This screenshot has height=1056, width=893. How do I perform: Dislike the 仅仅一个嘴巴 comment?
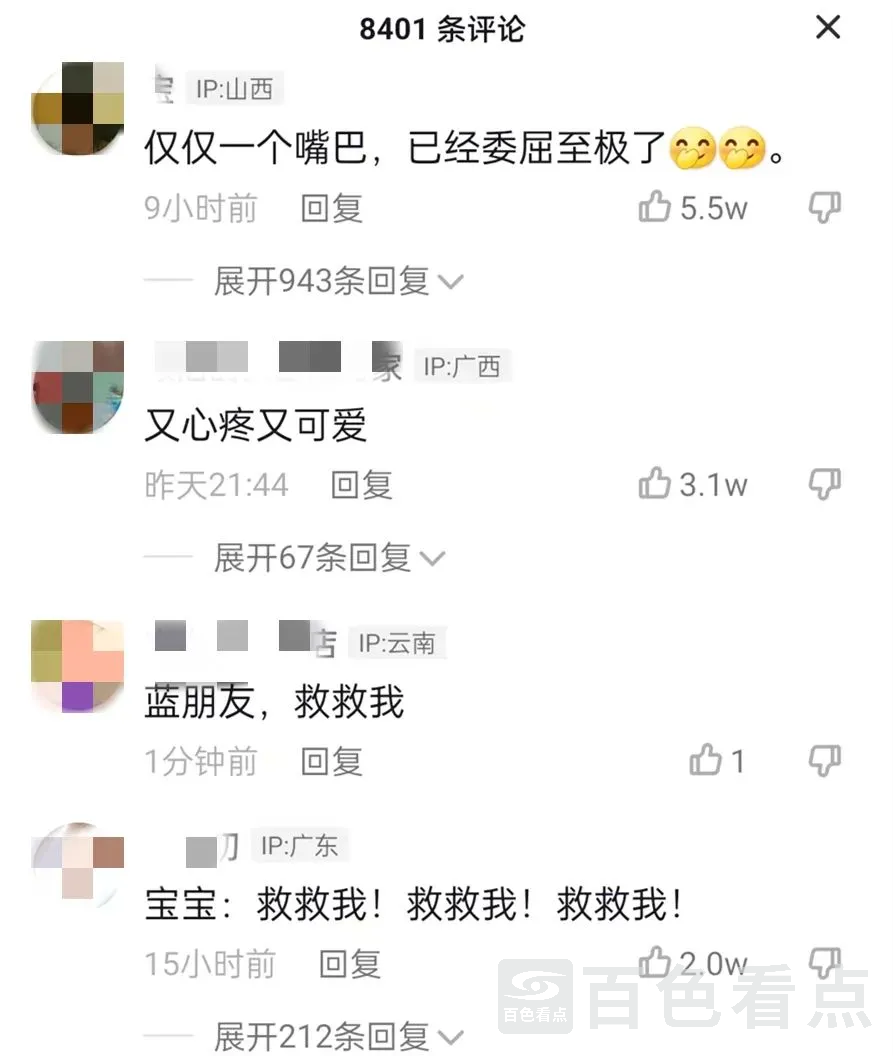click(x=824, y=208)
